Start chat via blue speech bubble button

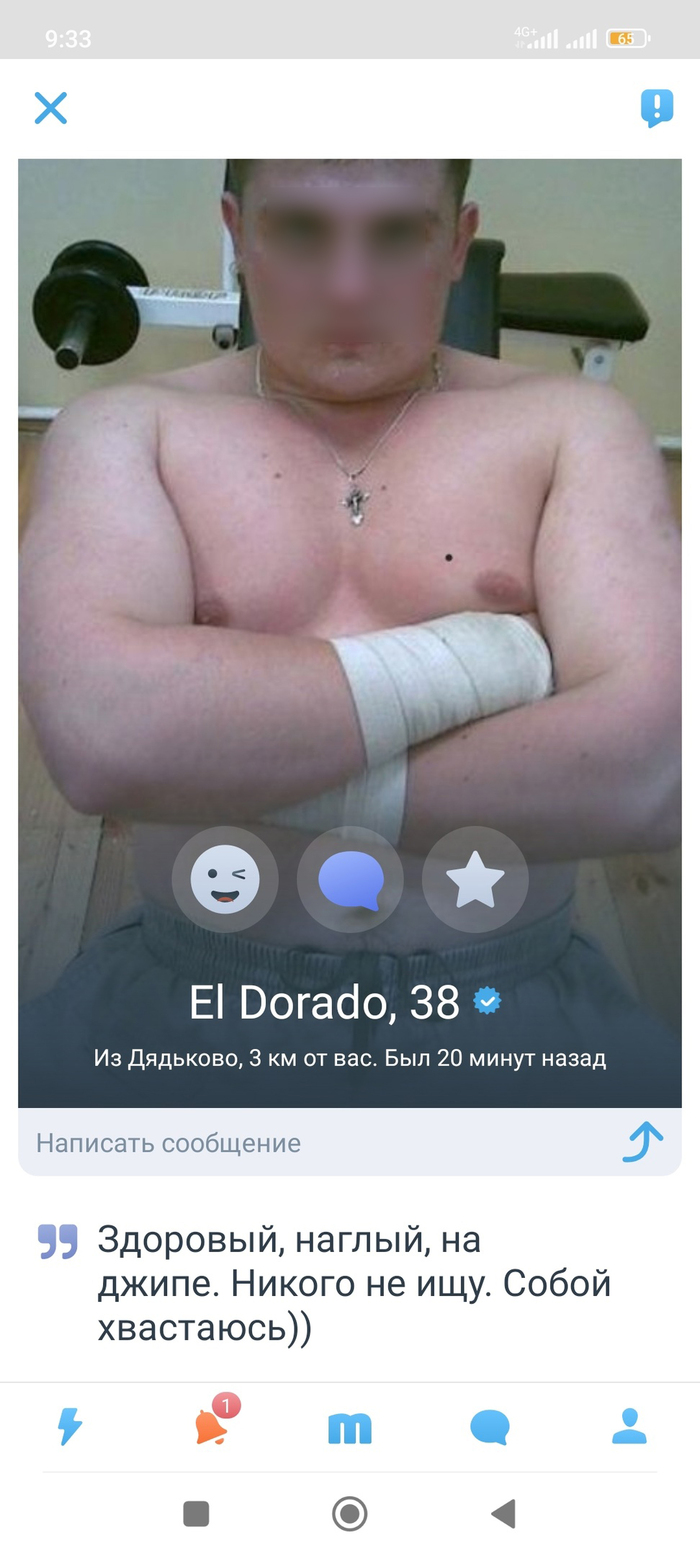[x=350, y=879]
